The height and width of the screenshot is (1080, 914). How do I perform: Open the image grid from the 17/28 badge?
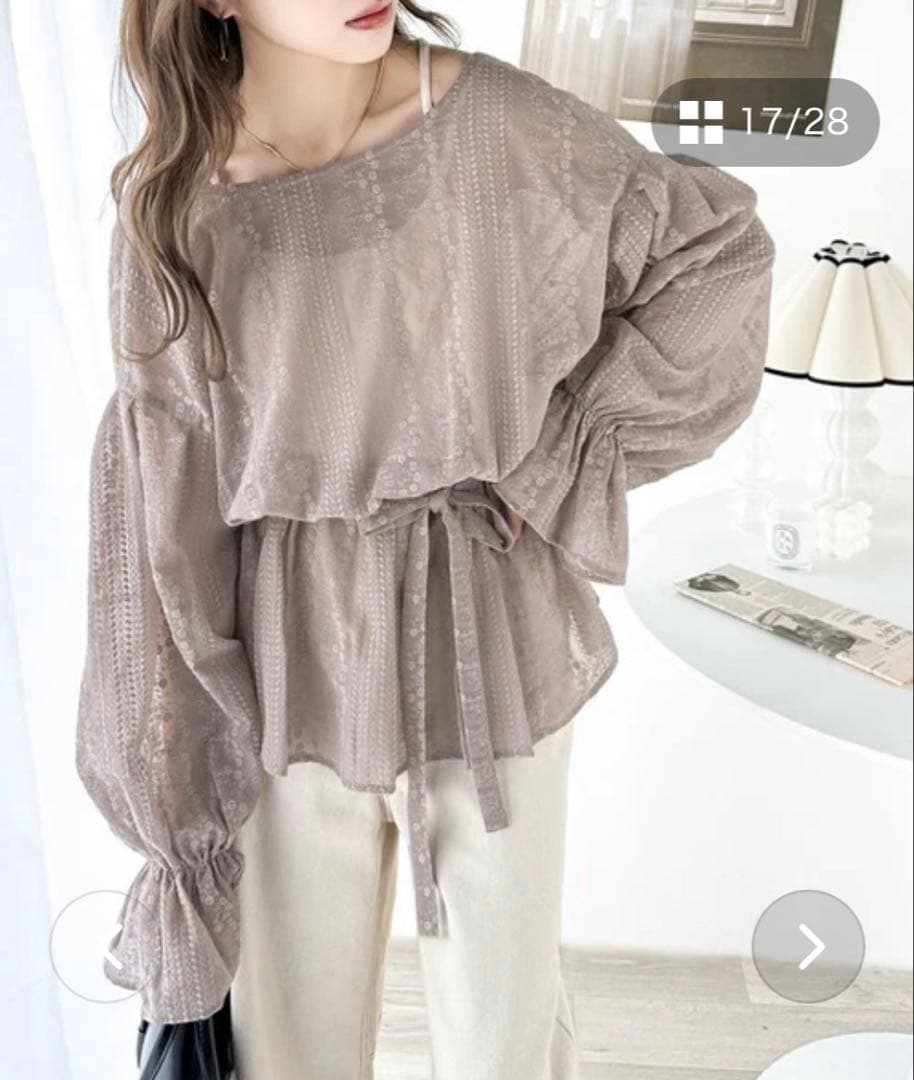tap(765, 122)
